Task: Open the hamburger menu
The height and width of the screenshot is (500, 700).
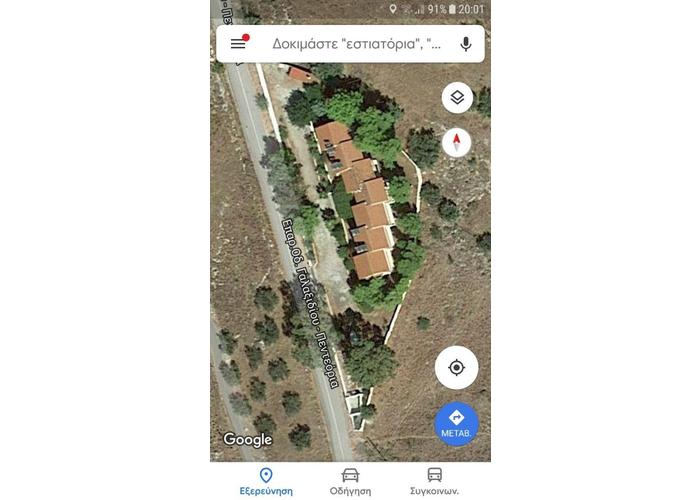Action: pyautogui.click(x=238, y=44)
